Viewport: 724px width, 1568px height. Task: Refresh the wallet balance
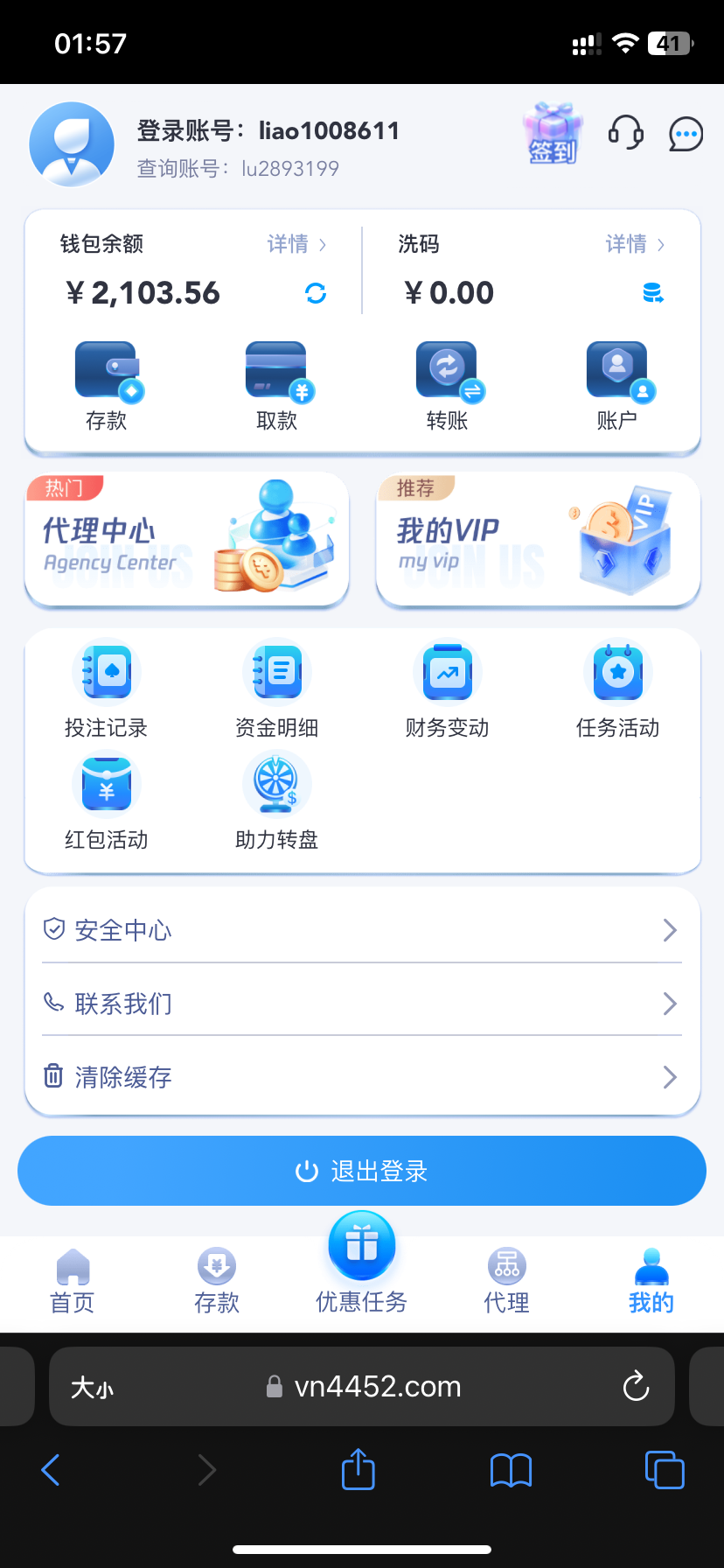pyautogui.click(x=316, y=293)
